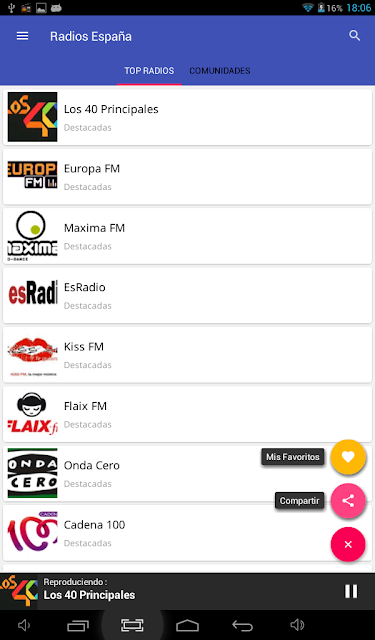Tune in to EsRadio
The image size is (375, 640).
click(x=187, y=295)
